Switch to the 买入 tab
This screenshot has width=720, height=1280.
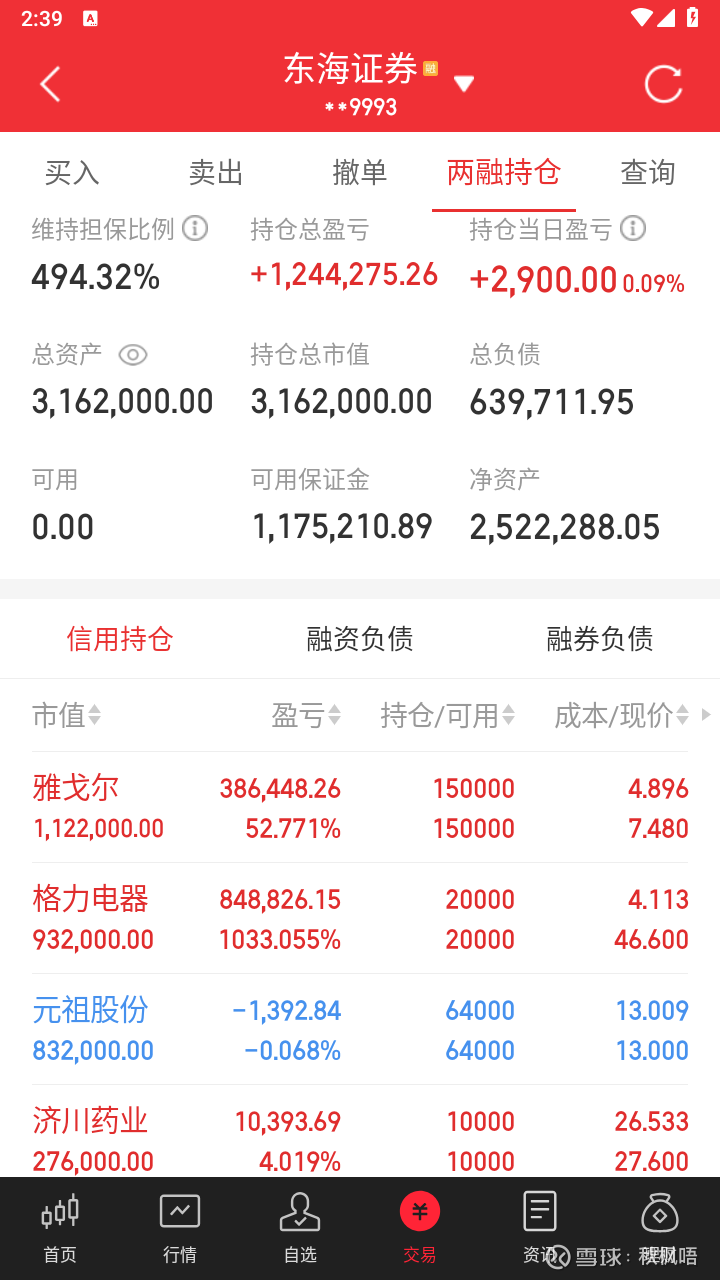tap(72, 172)
